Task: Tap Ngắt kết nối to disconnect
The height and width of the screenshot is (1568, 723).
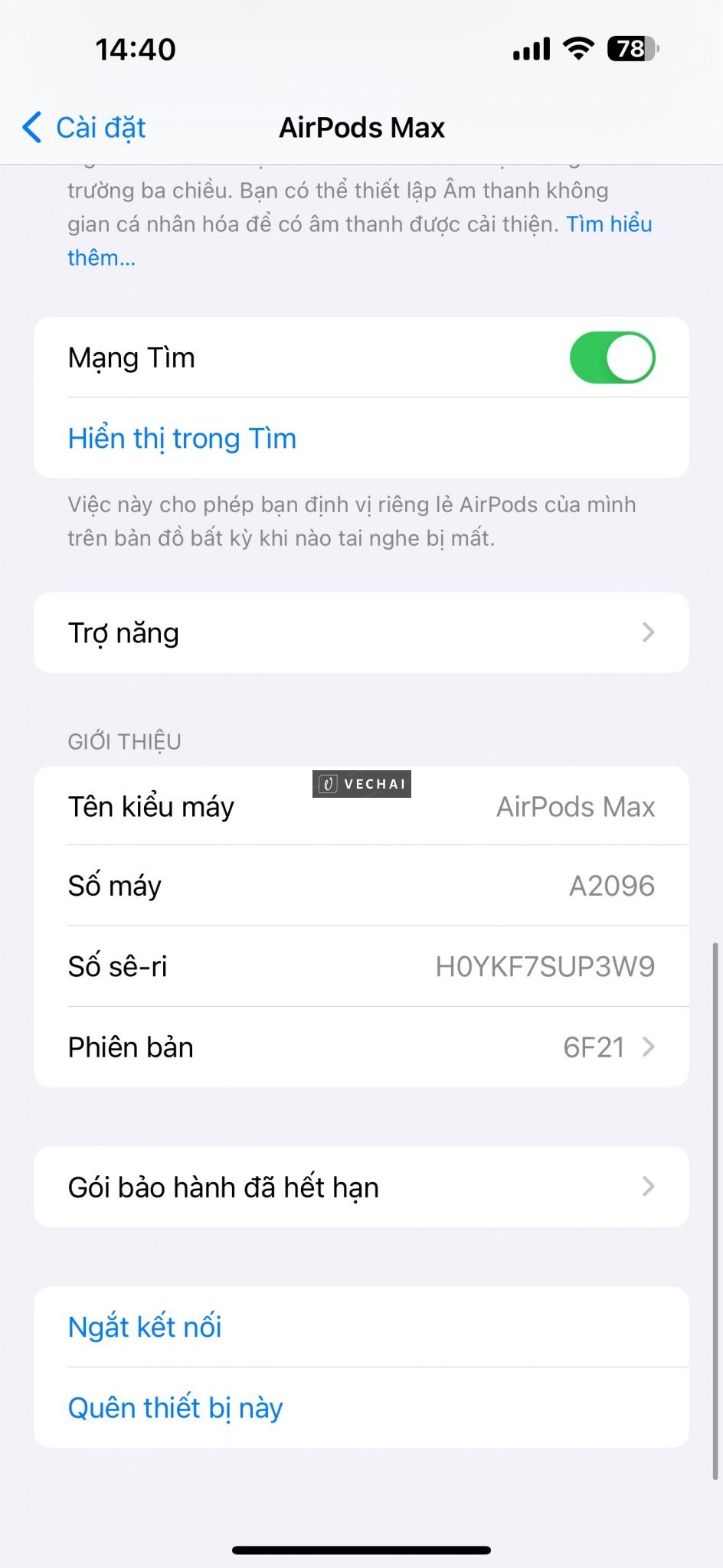Action: (146, 1326)
